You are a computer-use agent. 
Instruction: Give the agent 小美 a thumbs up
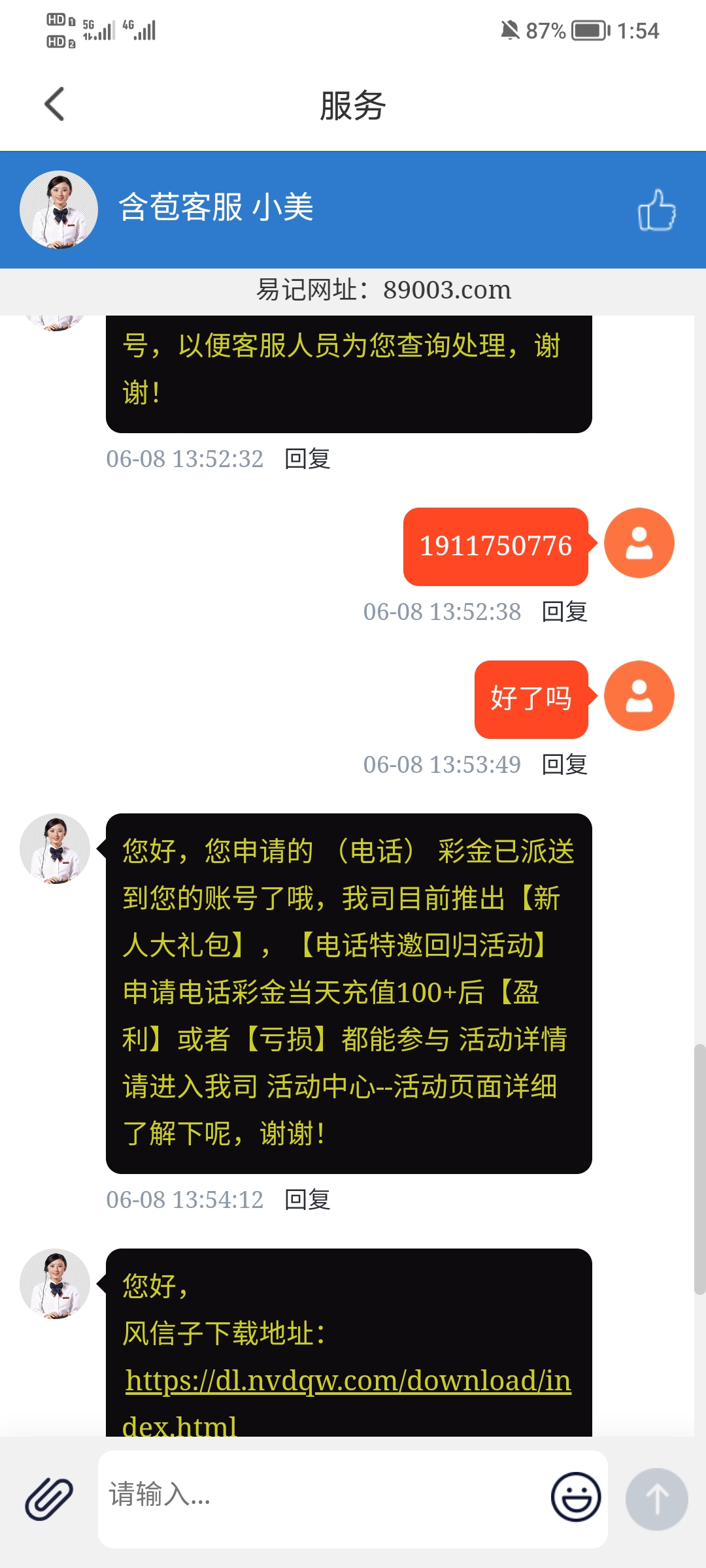(656, 210)
